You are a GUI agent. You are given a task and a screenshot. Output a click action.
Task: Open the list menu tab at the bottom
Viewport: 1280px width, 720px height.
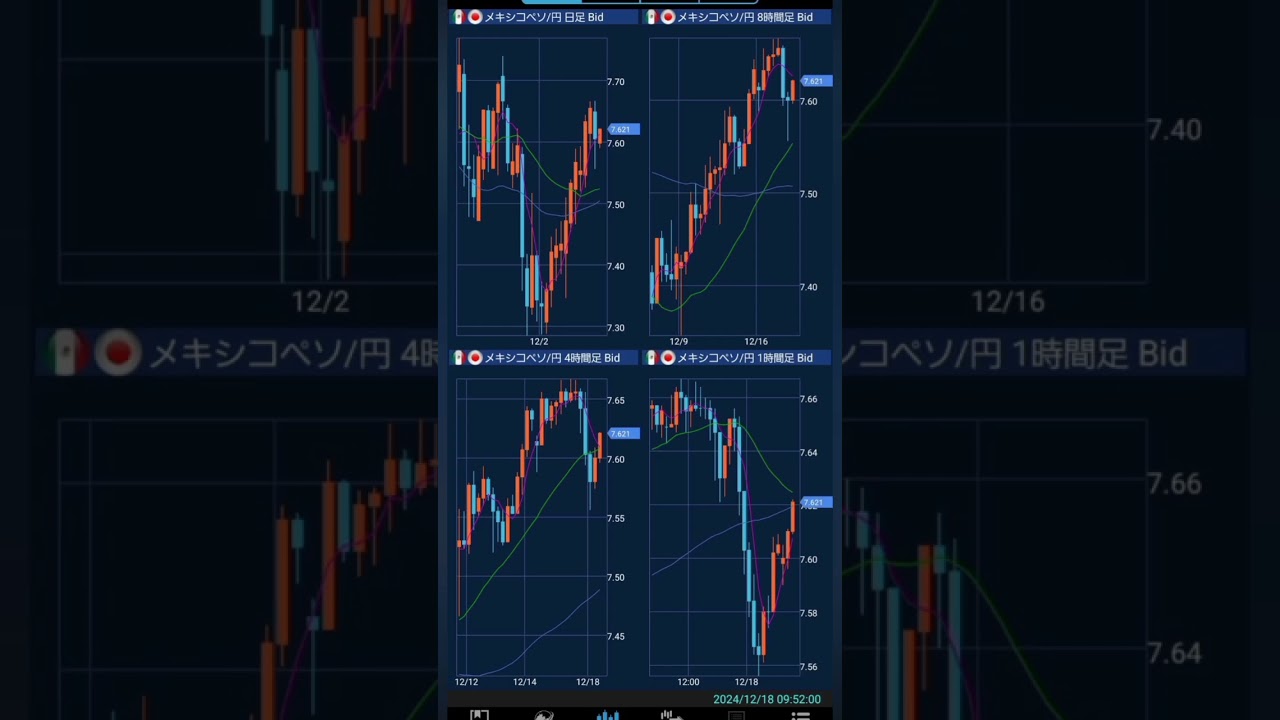tap(800, 715)
